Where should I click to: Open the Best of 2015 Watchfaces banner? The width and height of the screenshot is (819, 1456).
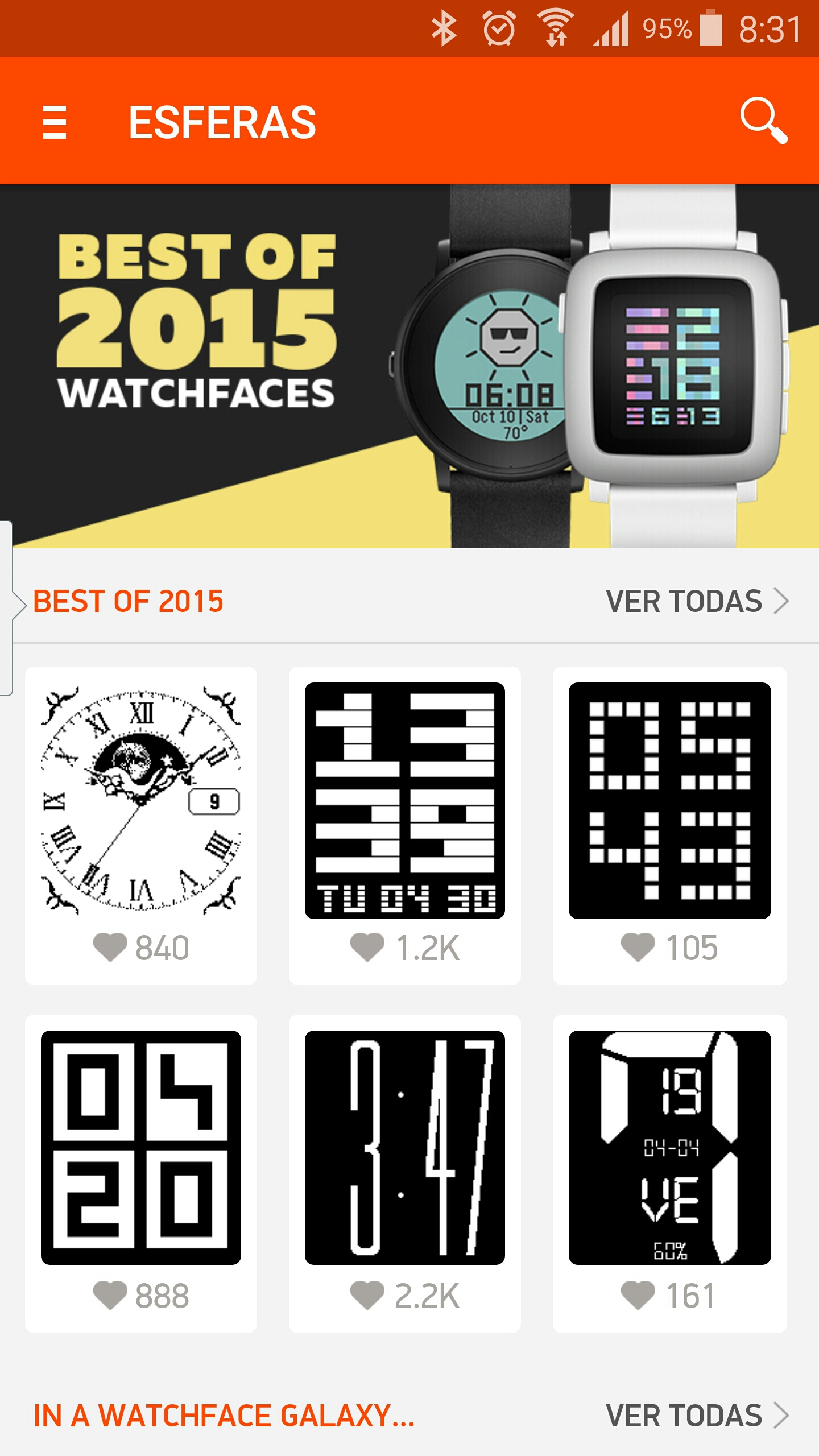point(409,366)
